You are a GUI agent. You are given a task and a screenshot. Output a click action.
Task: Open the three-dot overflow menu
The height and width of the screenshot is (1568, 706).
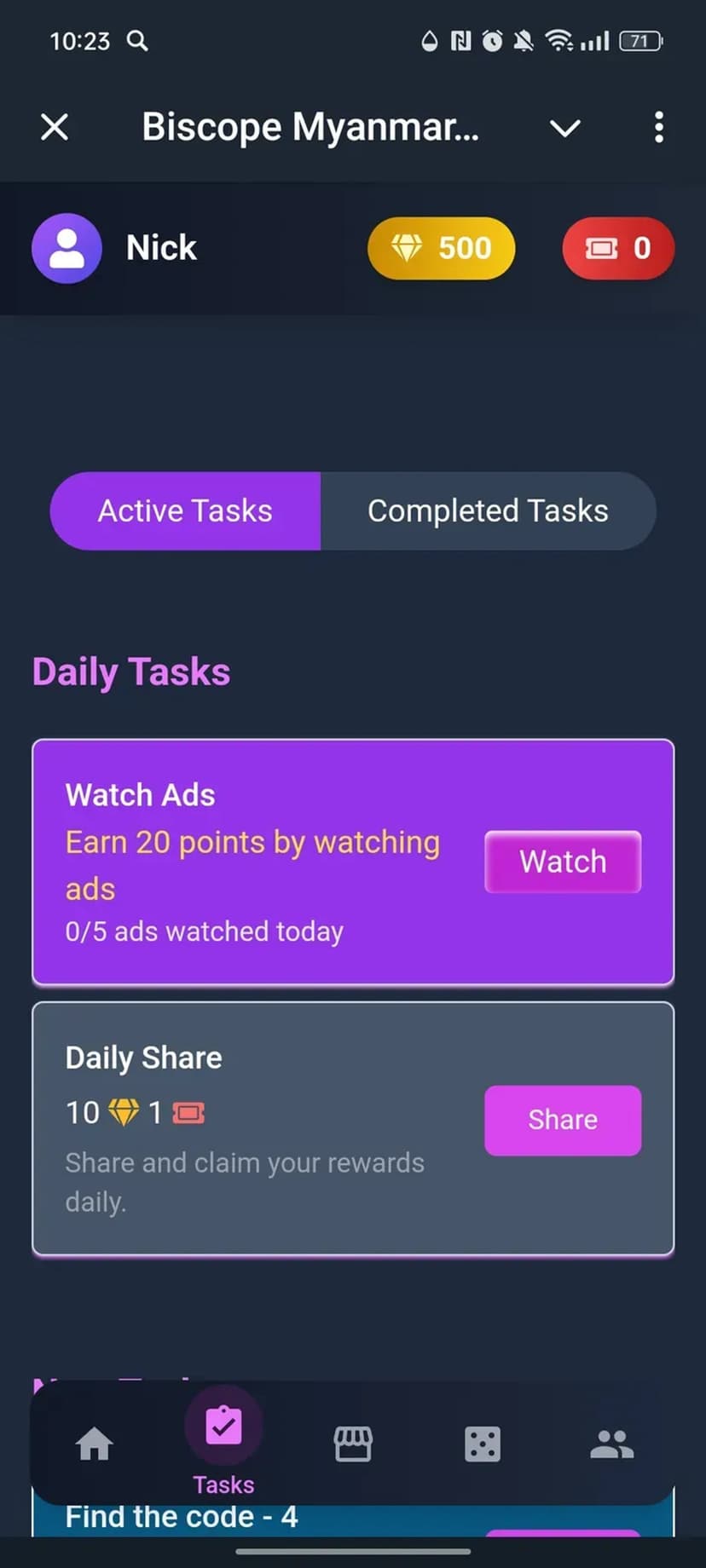pyautogui.click(x=658, y=128)
